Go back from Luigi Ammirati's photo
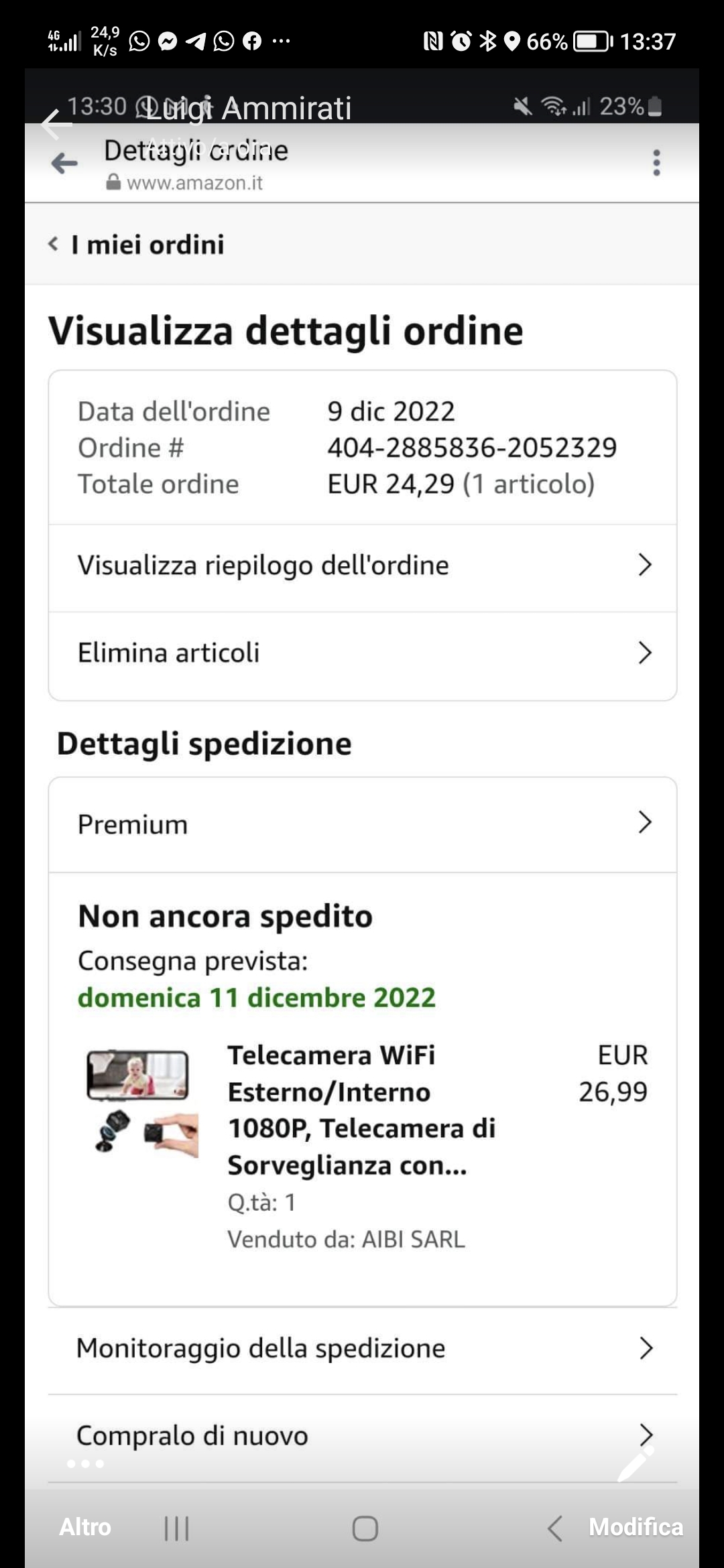This screenshot has height=1568, width=724. tap(56, 125)
